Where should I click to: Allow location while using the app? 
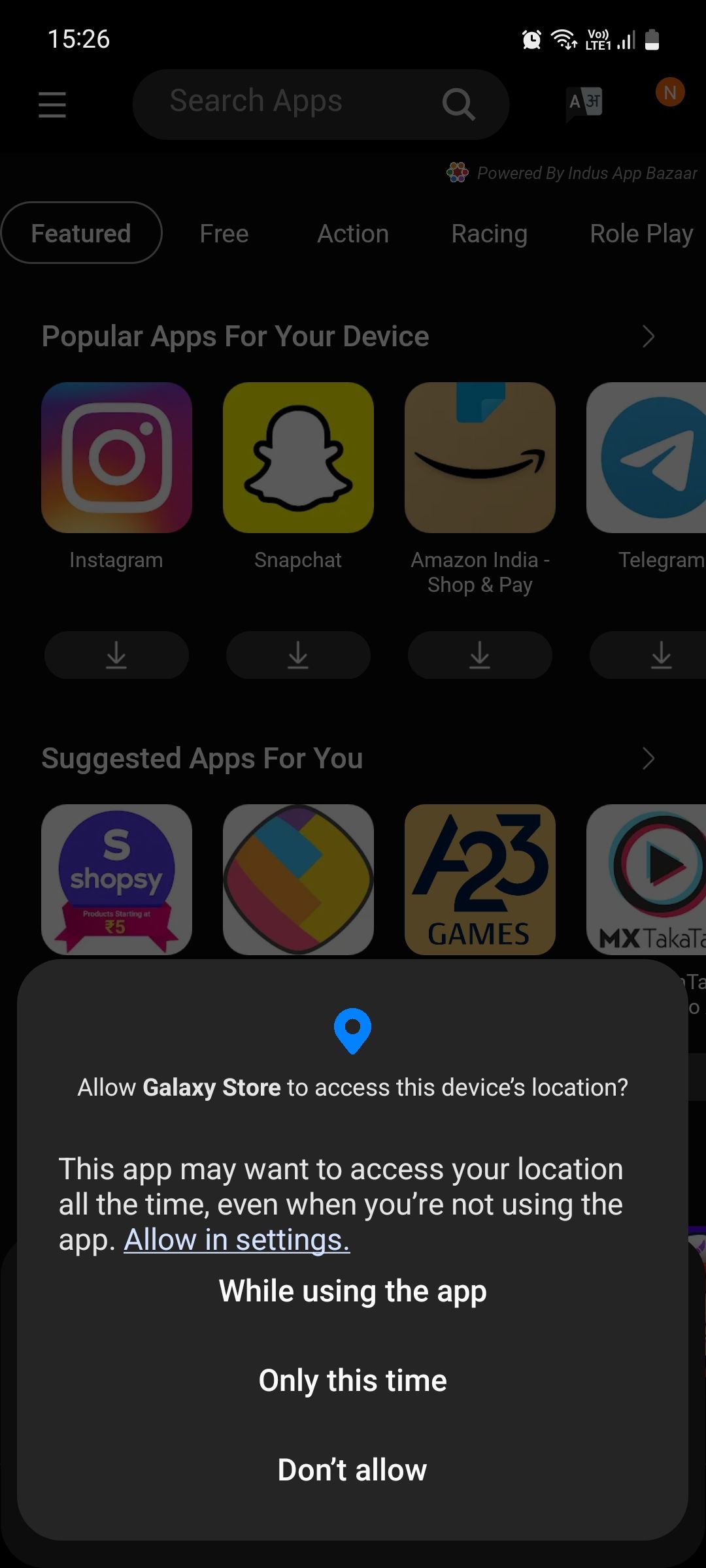pos(352,1291)
